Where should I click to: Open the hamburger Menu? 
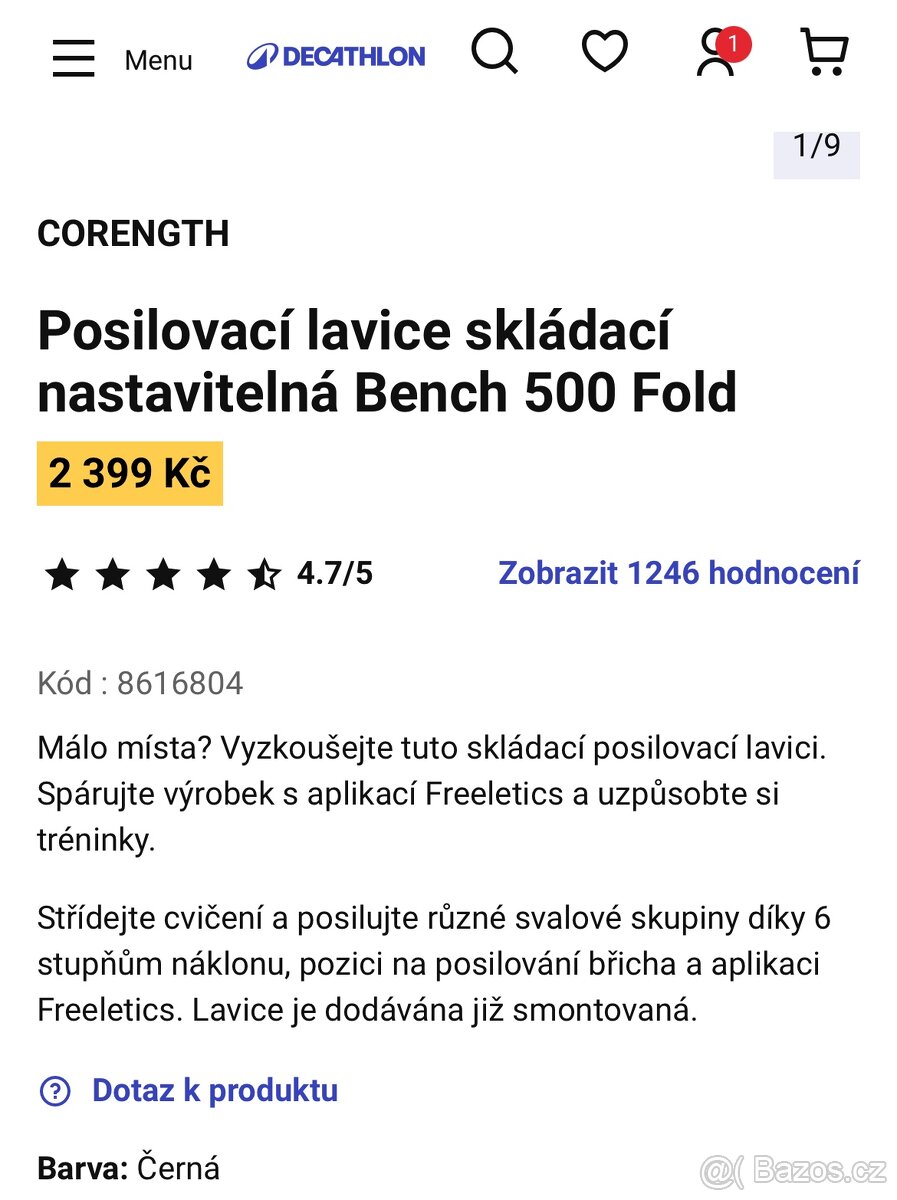(x=74, y=58)
